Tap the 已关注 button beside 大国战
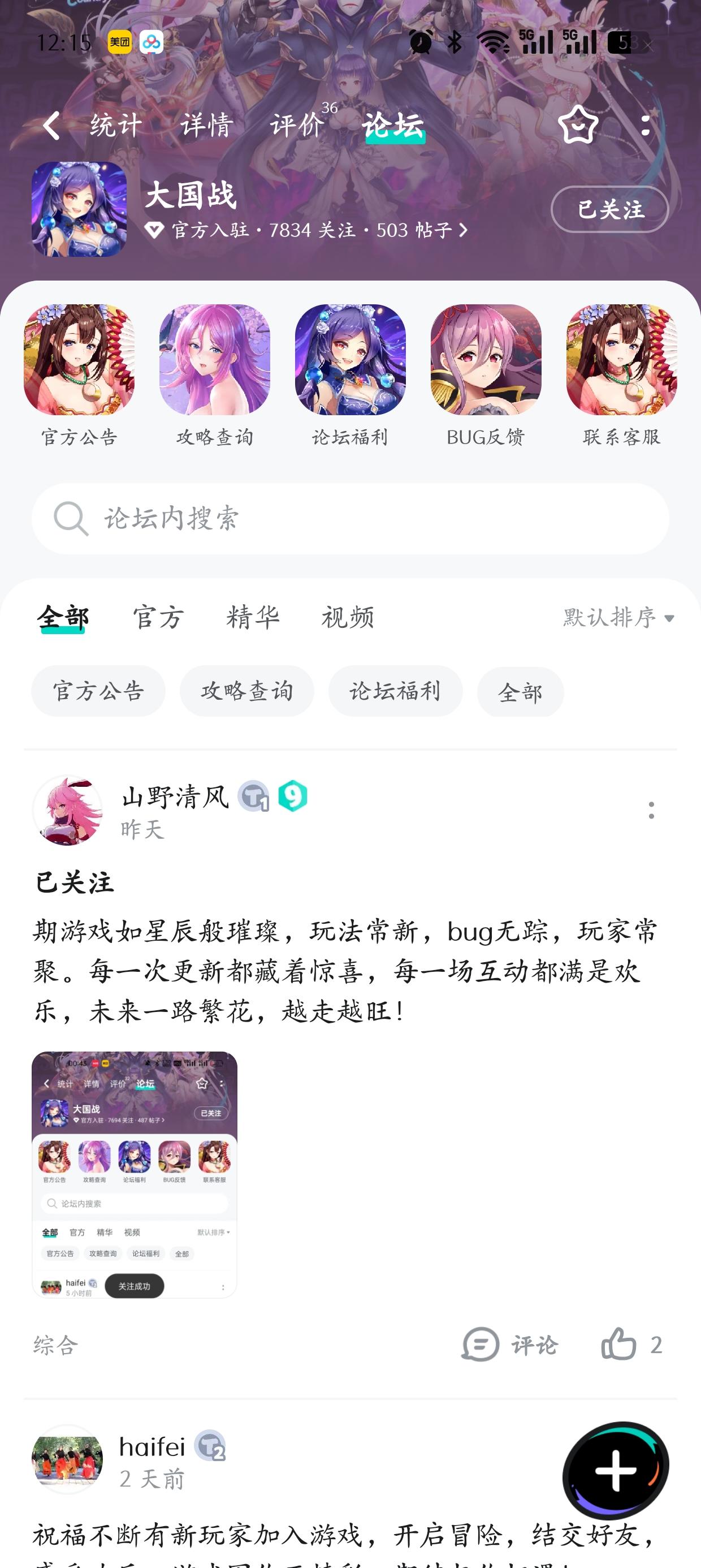 tap(610, 209)
